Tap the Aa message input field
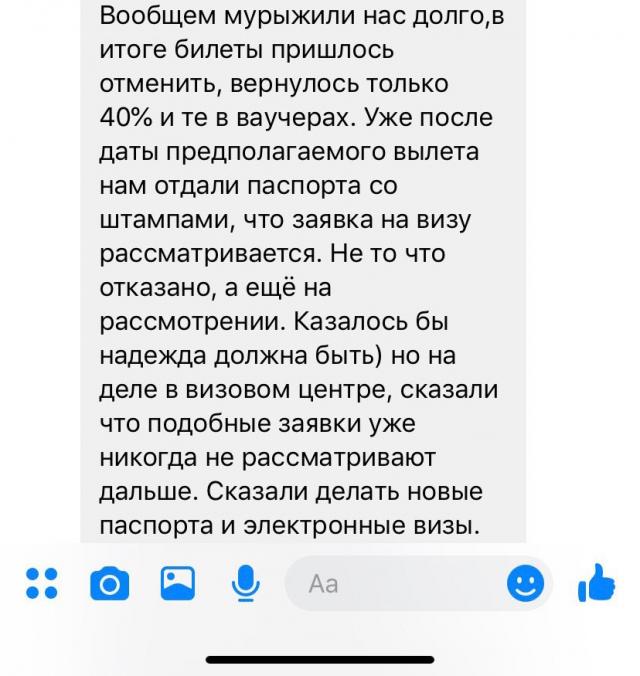This screenshot has height=676, width=640. click(400, 583)
